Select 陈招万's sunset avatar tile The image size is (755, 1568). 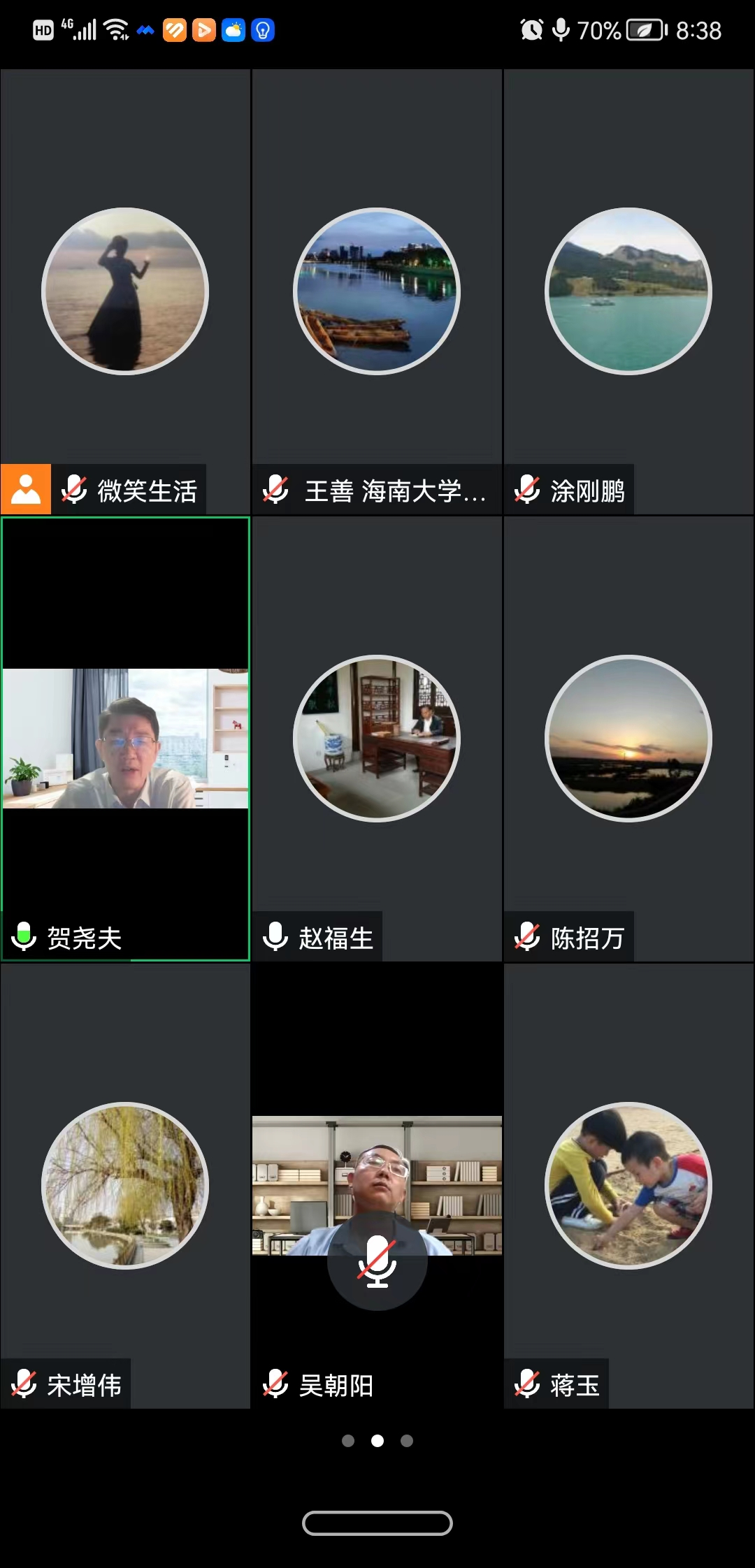pos(628,739)
